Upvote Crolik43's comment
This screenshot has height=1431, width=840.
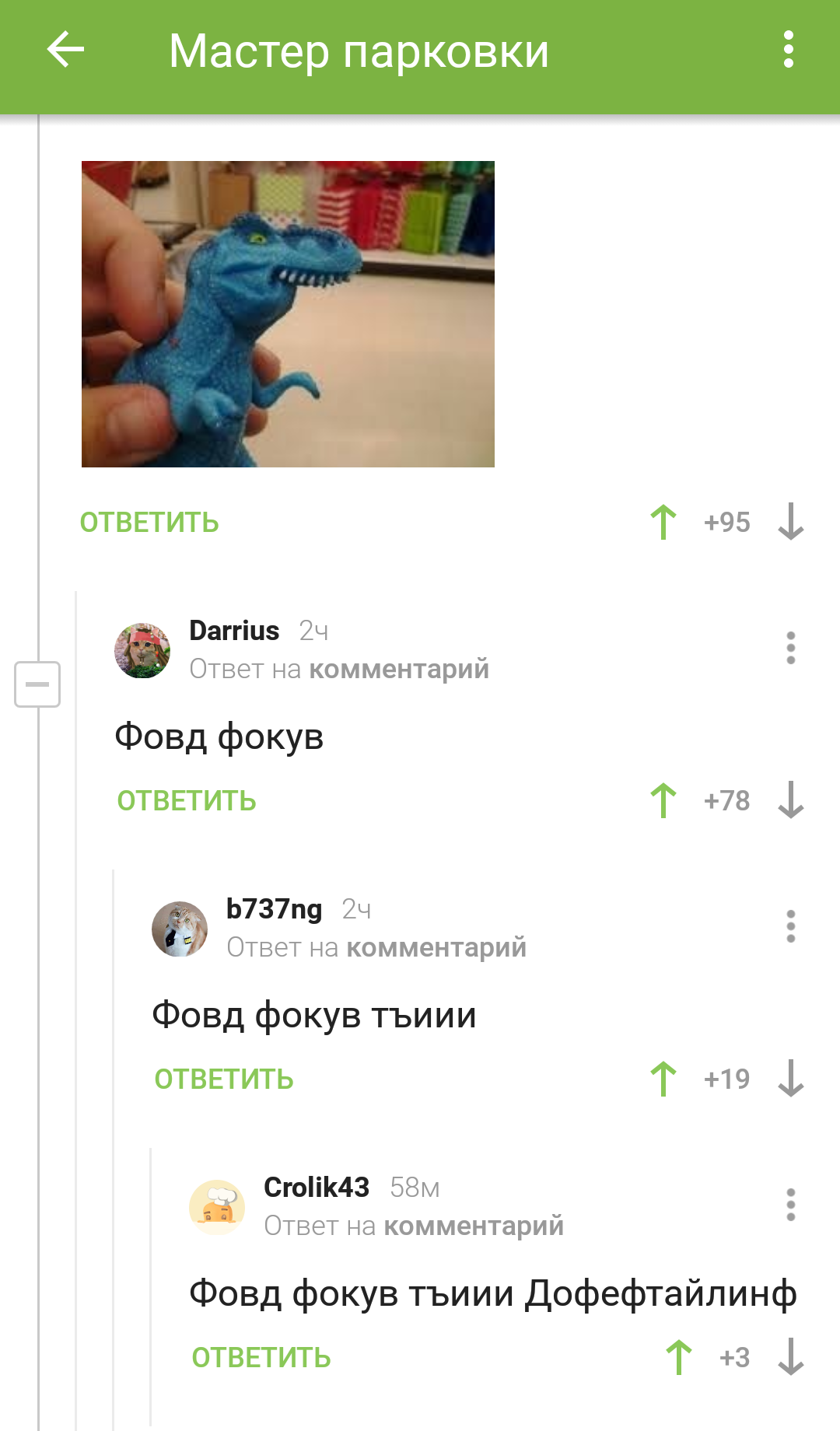(679, 1357)
